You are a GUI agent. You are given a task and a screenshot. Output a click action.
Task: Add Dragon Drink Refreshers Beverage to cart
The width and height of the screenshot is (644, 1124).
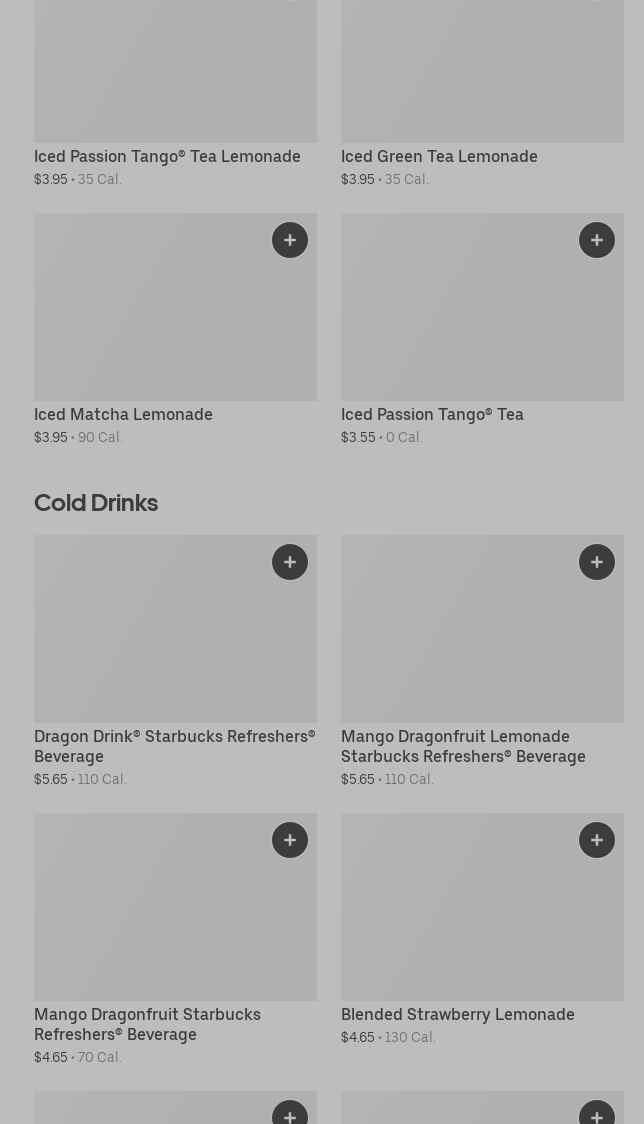(x=290, y=562)
